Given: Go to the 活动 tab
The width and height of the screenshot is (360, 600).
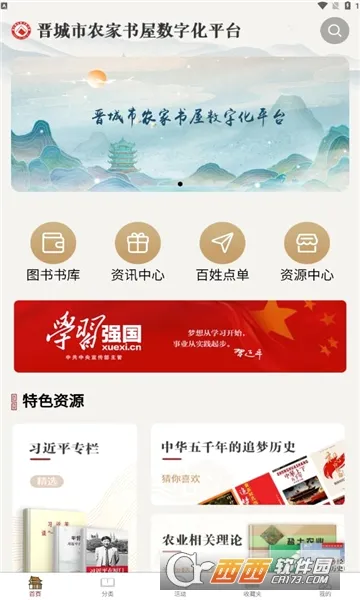Looking at the screenshot, I should [180, 586].
